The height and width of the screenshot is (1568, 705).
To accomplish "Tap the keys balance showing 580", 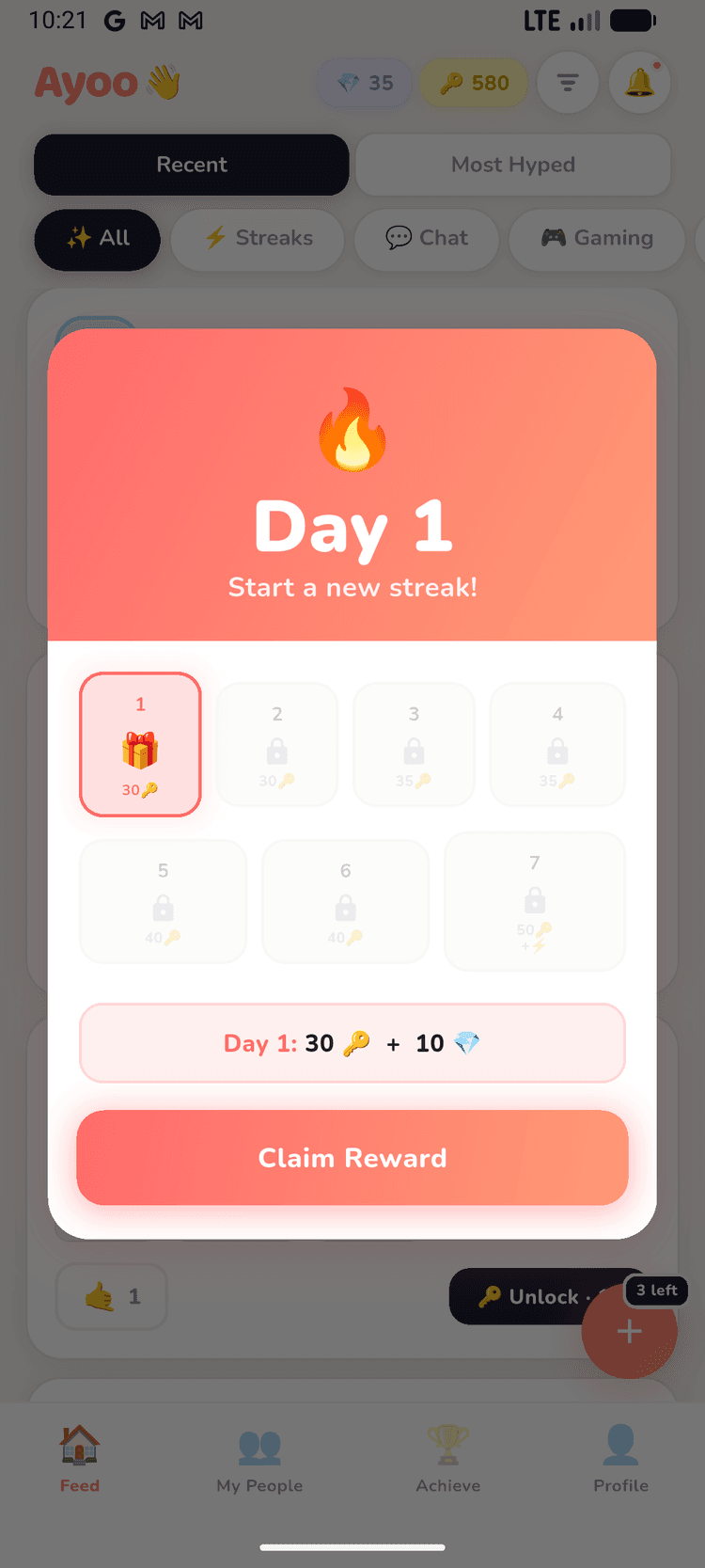I will [x=474, y=83].
